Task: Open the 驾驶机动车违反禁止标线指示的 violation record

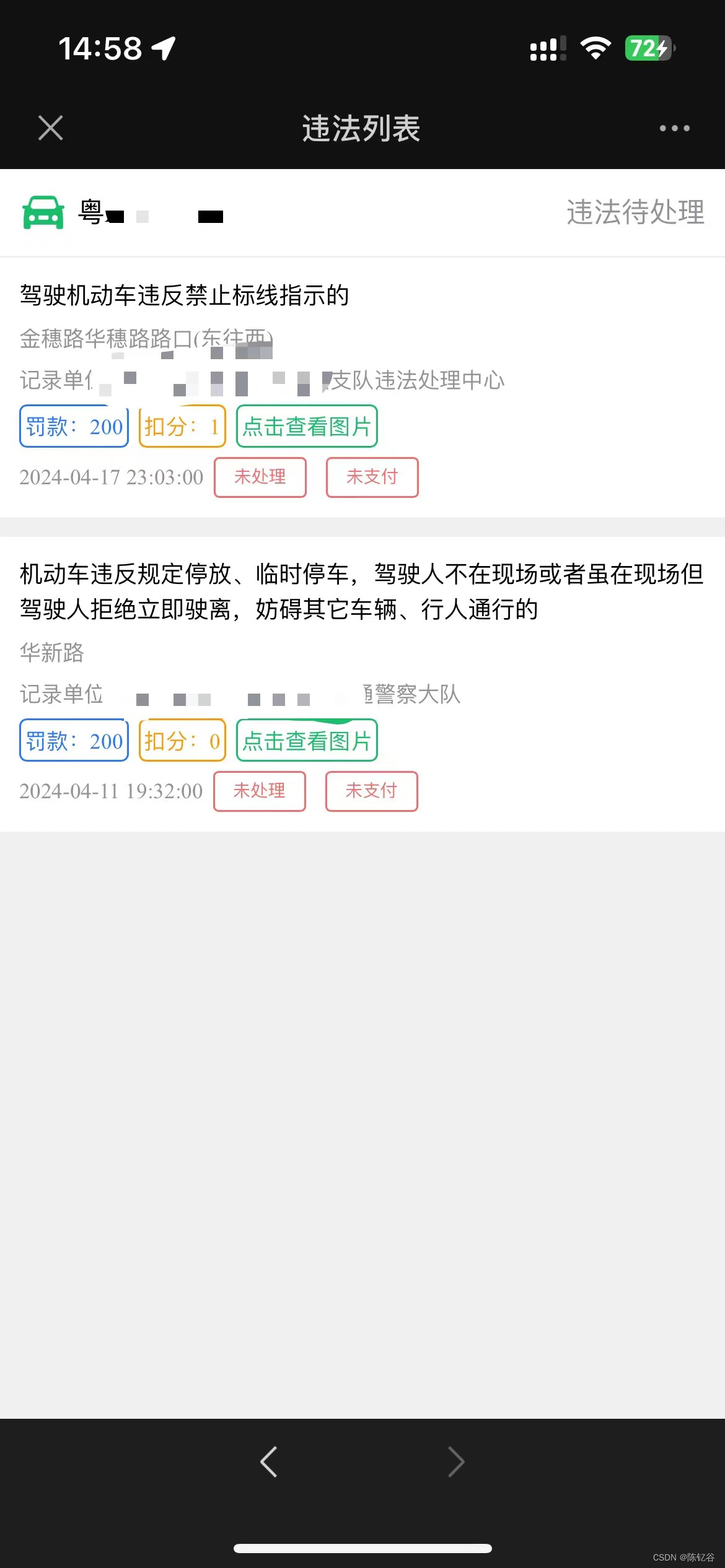Action: 362,387
